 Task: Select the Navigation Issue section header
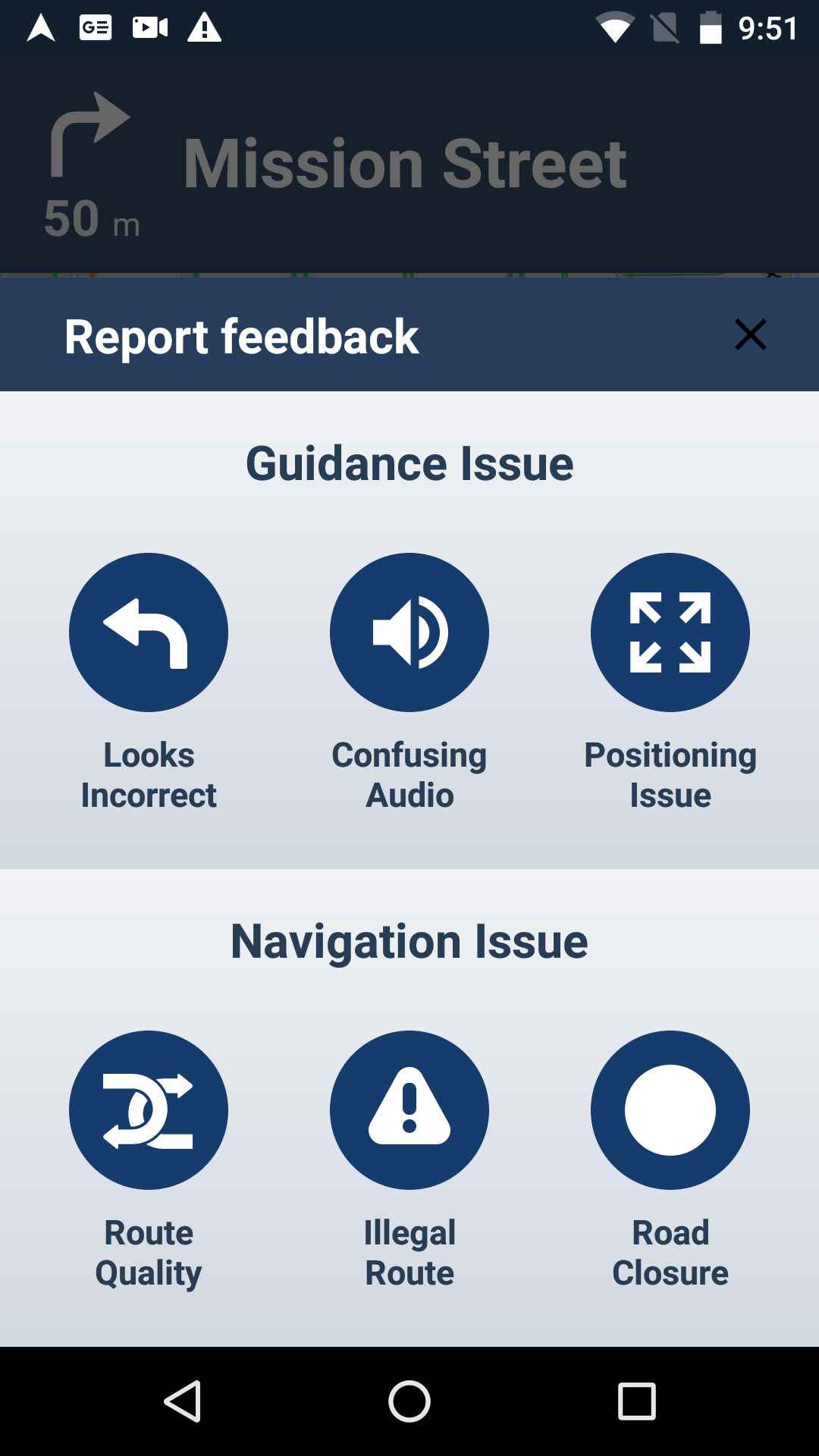coord(409,941)
